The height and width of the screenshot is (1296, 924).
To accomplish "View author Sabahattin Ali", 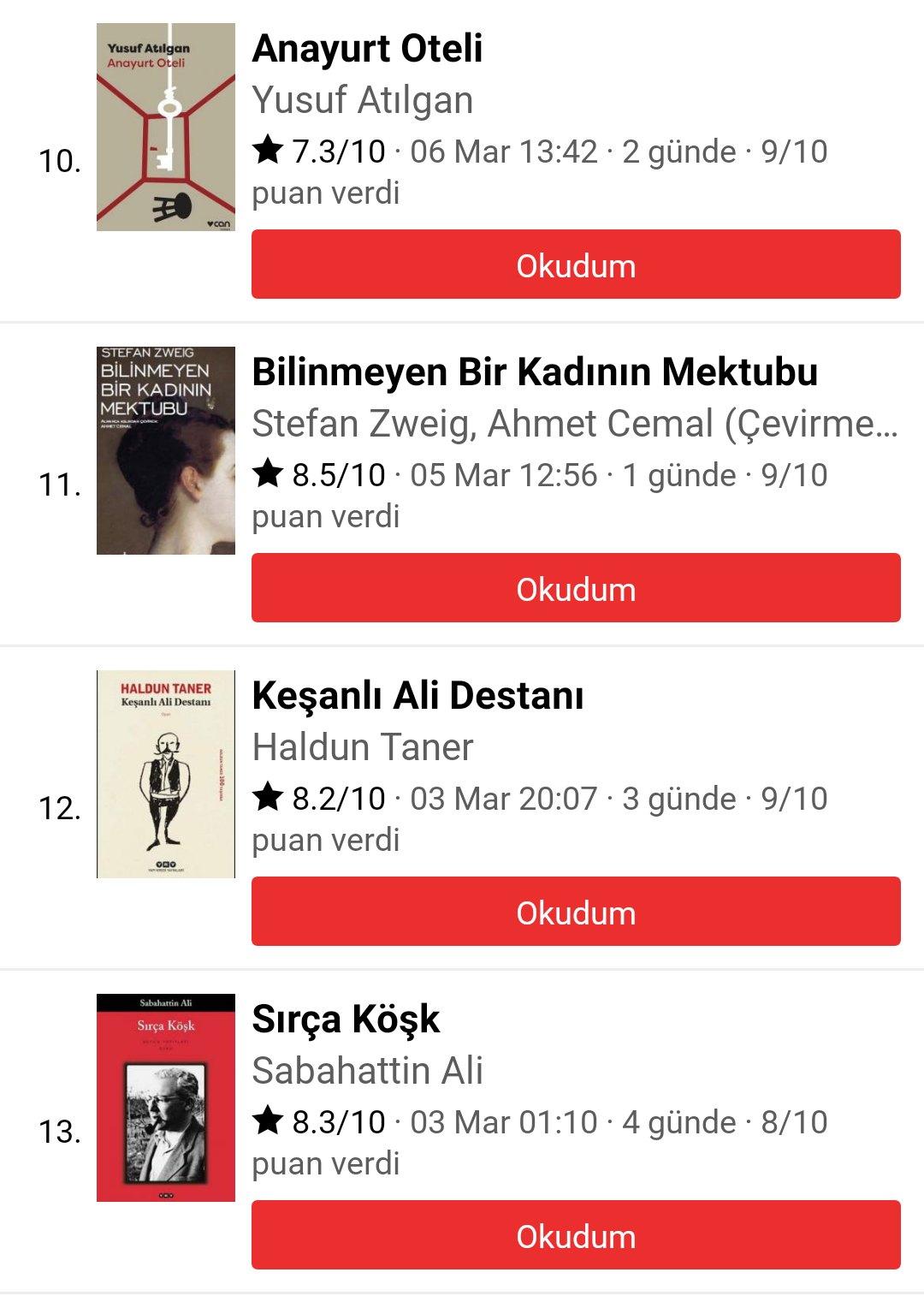I will click(367, 1071).
